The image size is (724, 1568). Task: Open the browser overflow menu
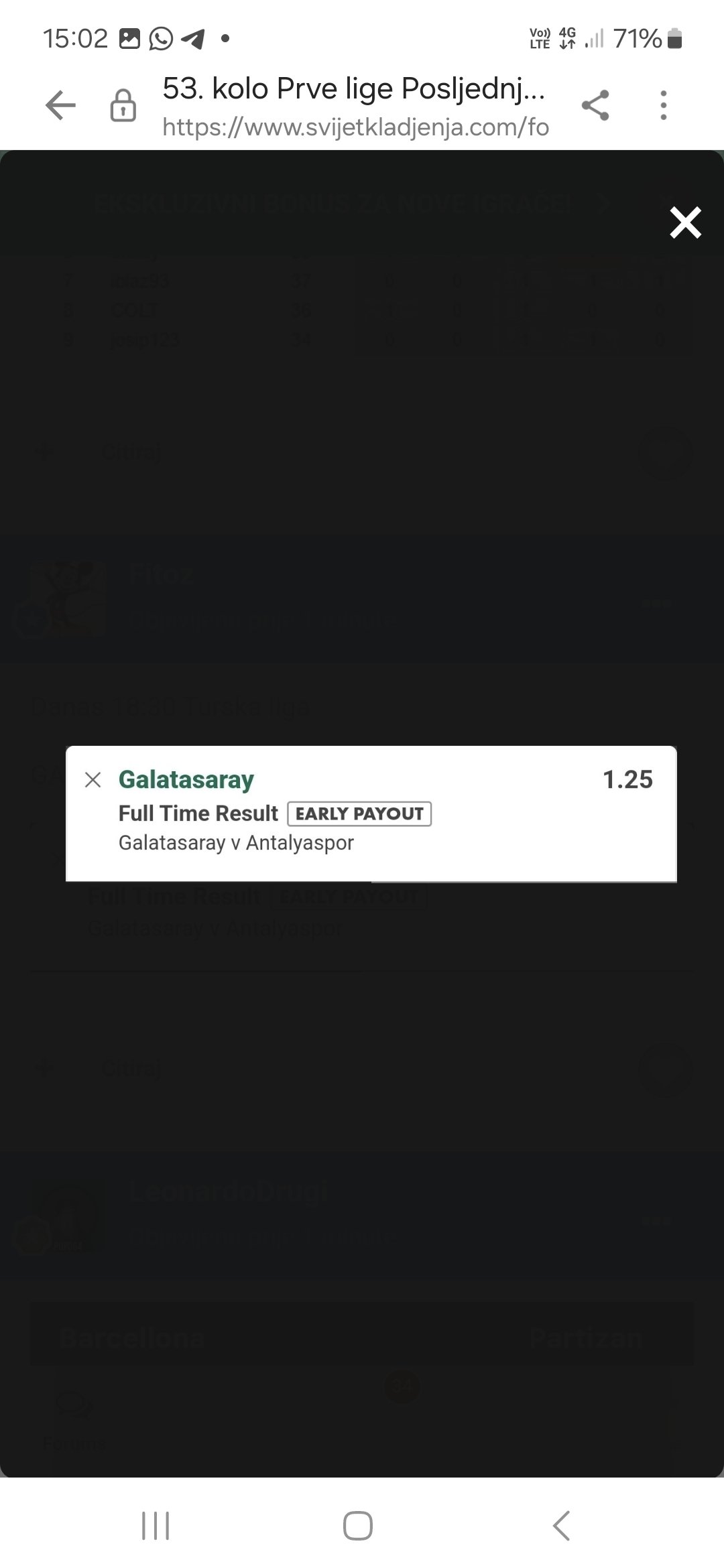tap(663, 105)
